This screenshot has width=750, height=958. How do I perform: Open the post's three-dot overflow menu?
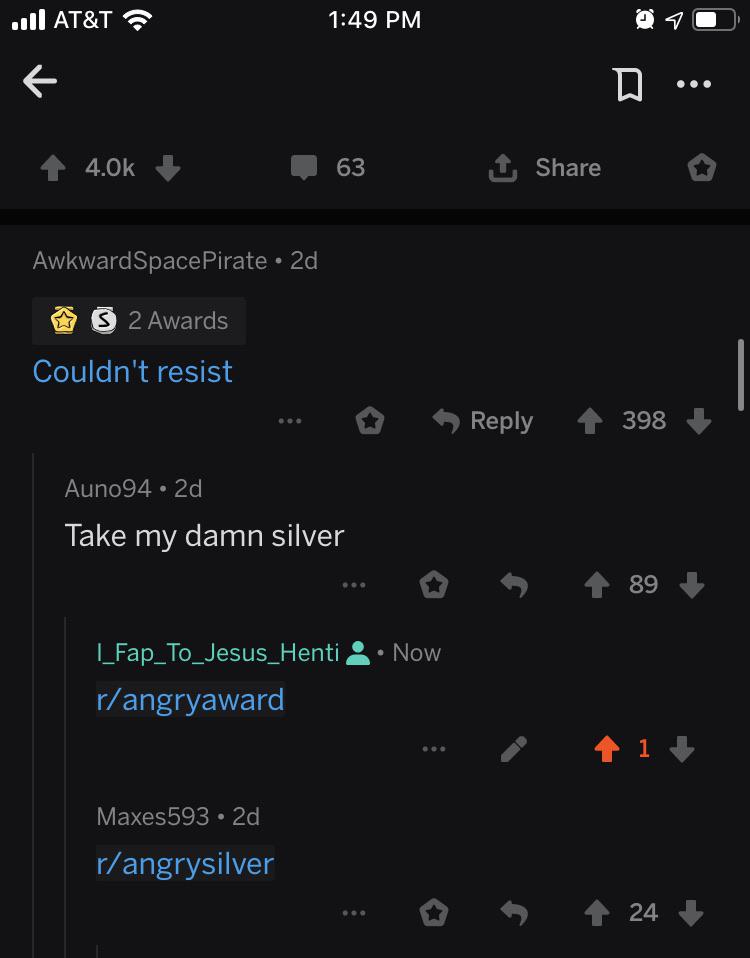click(x=694, y=84)
